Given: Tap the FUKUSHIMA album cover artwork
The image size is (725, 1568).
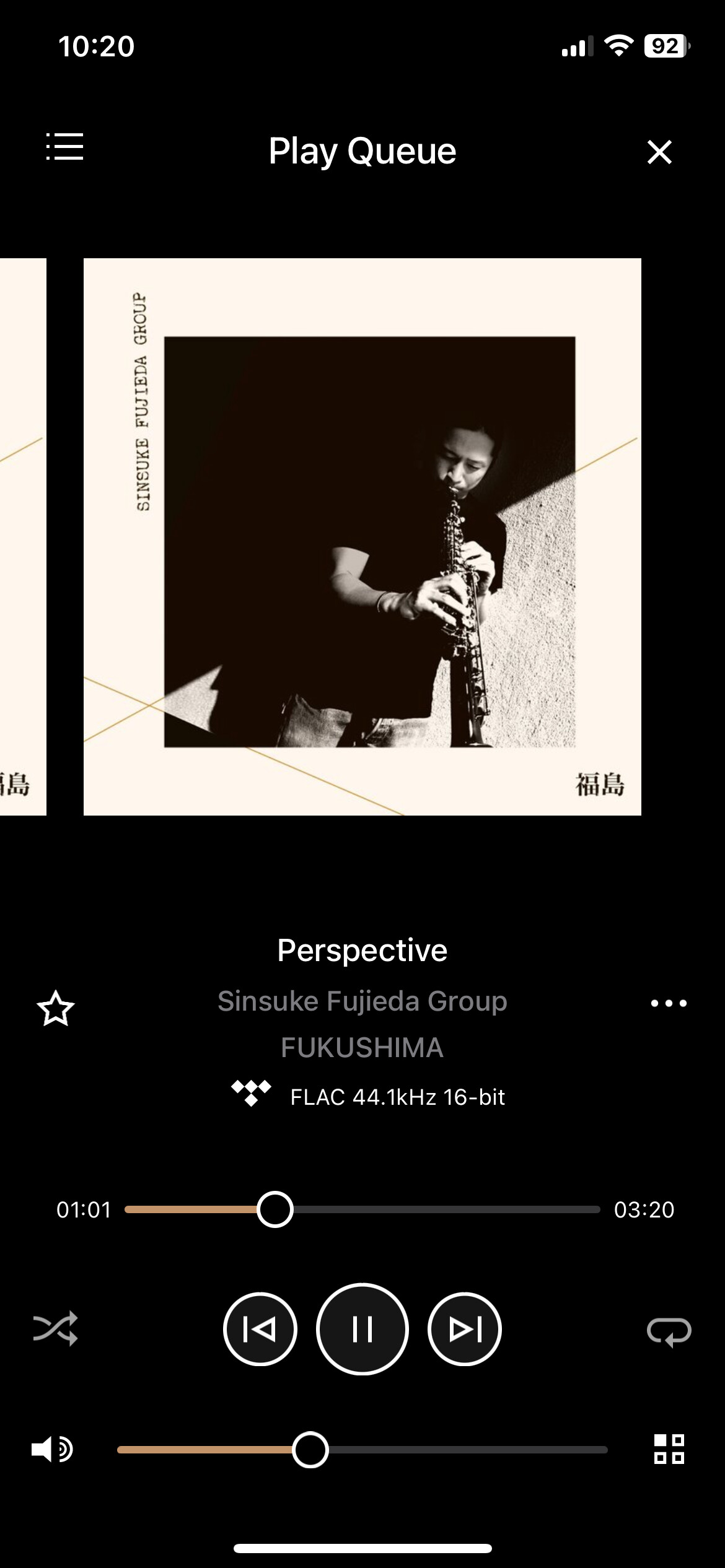Looking at the screenshot, I should click(x=362, y=536).
